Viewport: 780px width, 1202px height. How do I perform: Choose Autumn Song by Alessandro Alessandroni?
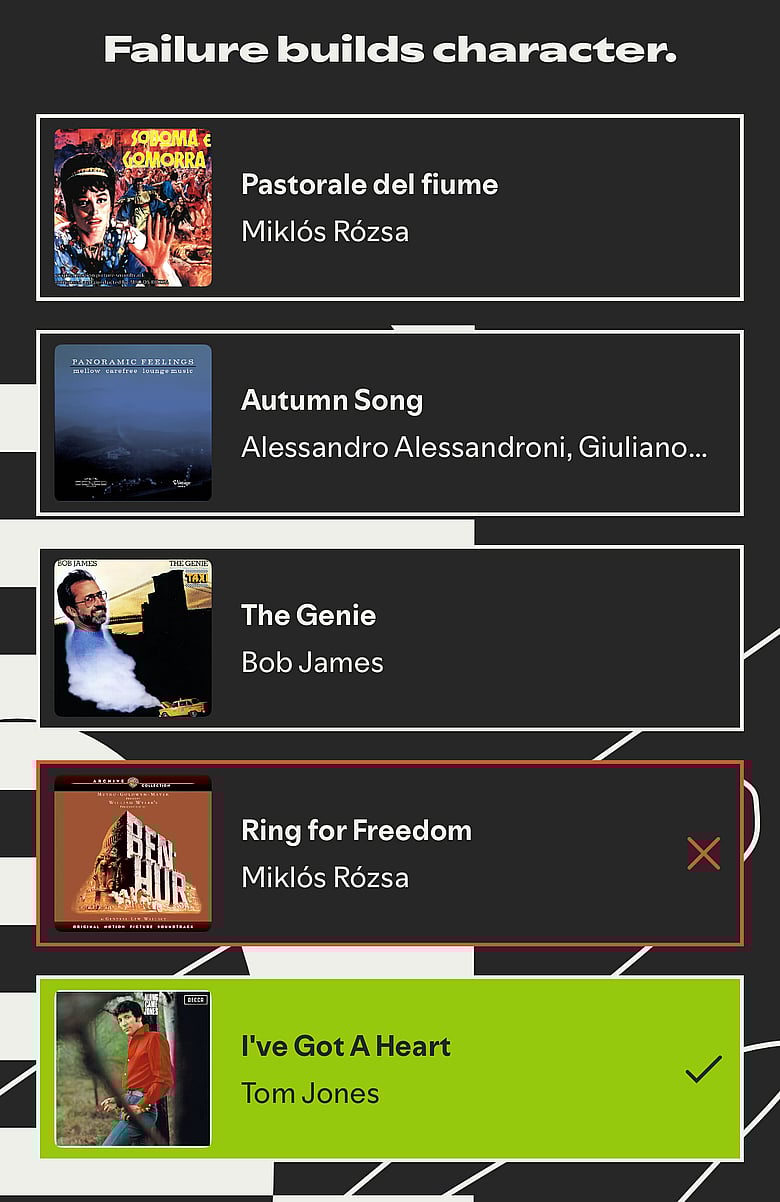pyautogui.click(x=390, y=423)
